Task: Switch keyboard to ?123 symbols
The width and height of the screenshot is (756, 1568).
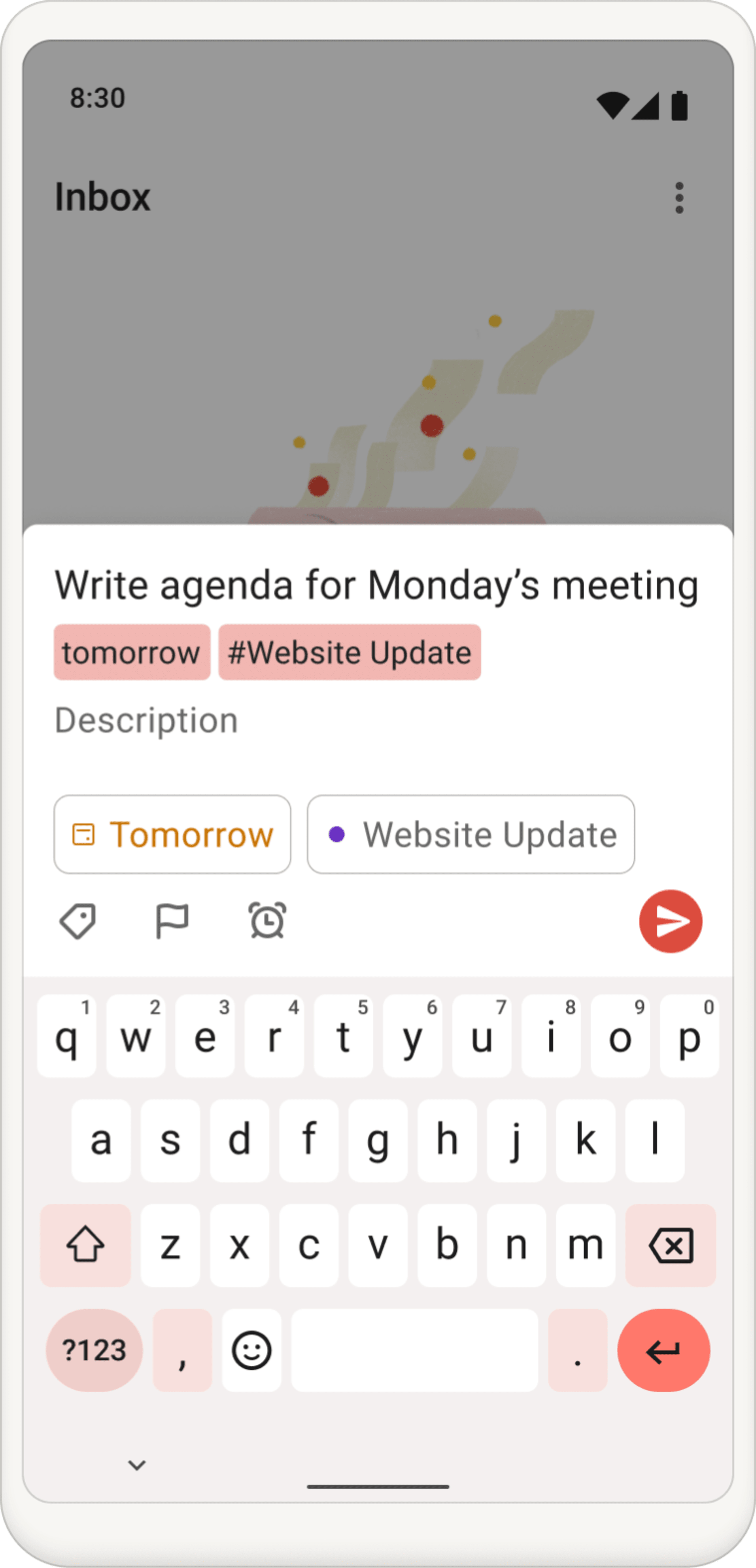Action: pyautogui.click(x=94, y=1349)
